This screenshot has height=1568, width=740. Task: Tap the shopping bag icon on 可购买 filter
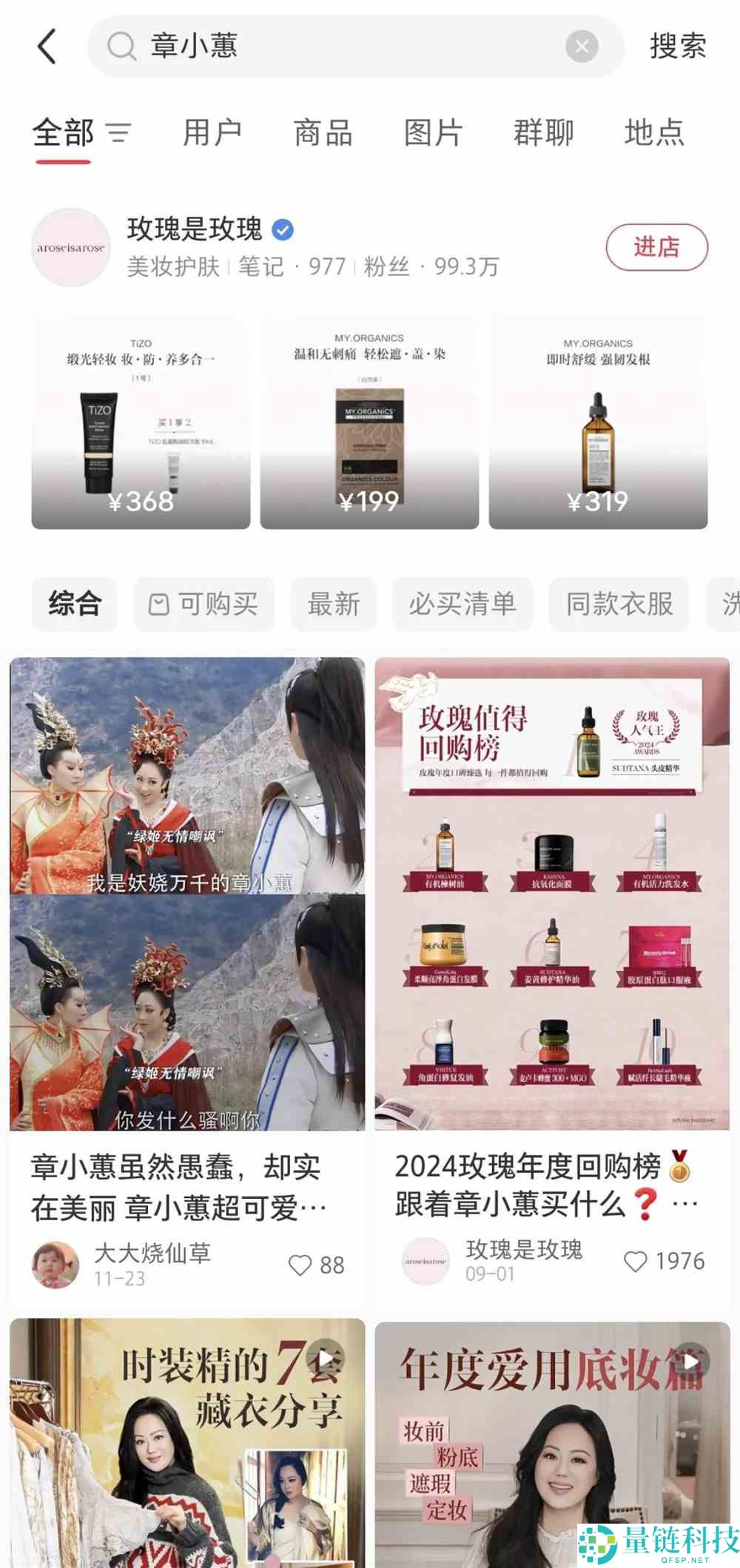(158, 604)
